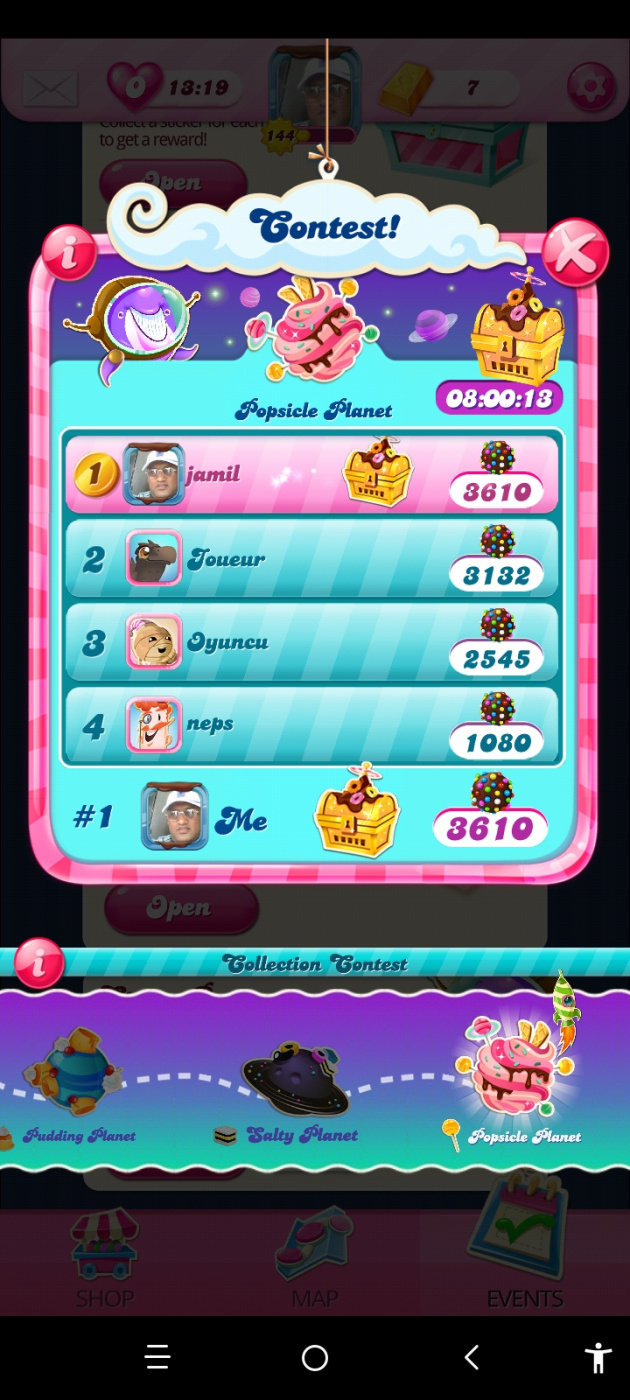
Task: Go to the Android home screen
Action: (x=315, y=1357)
